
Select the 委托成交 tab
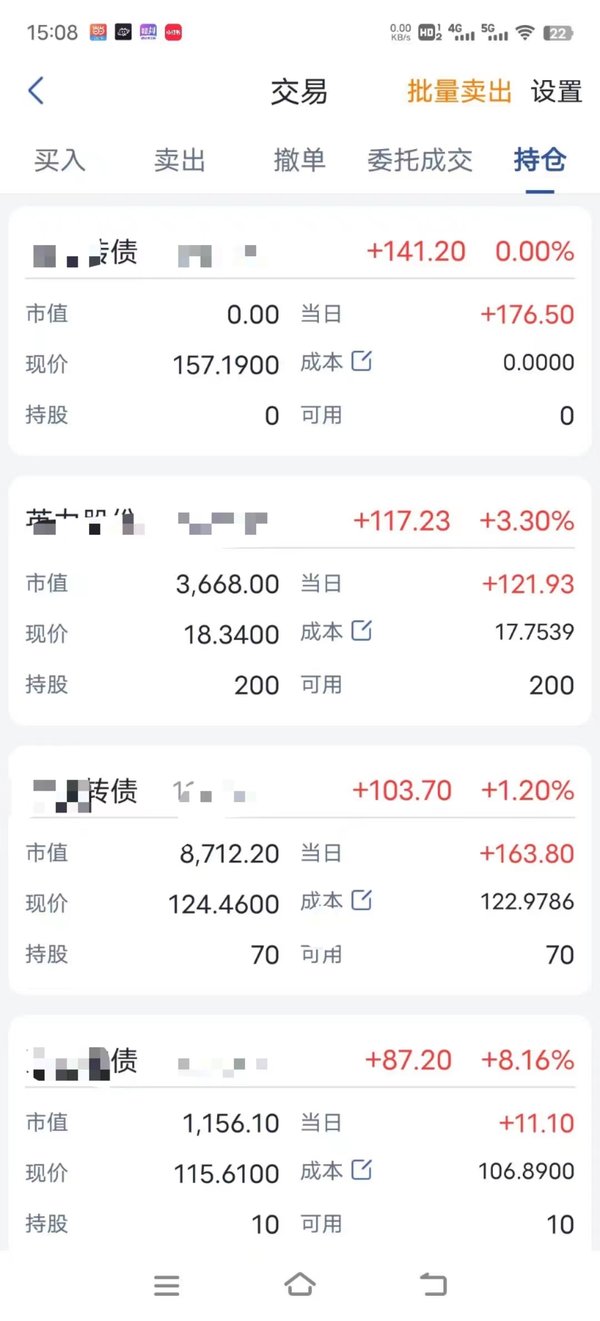click(x=420, y=160)
